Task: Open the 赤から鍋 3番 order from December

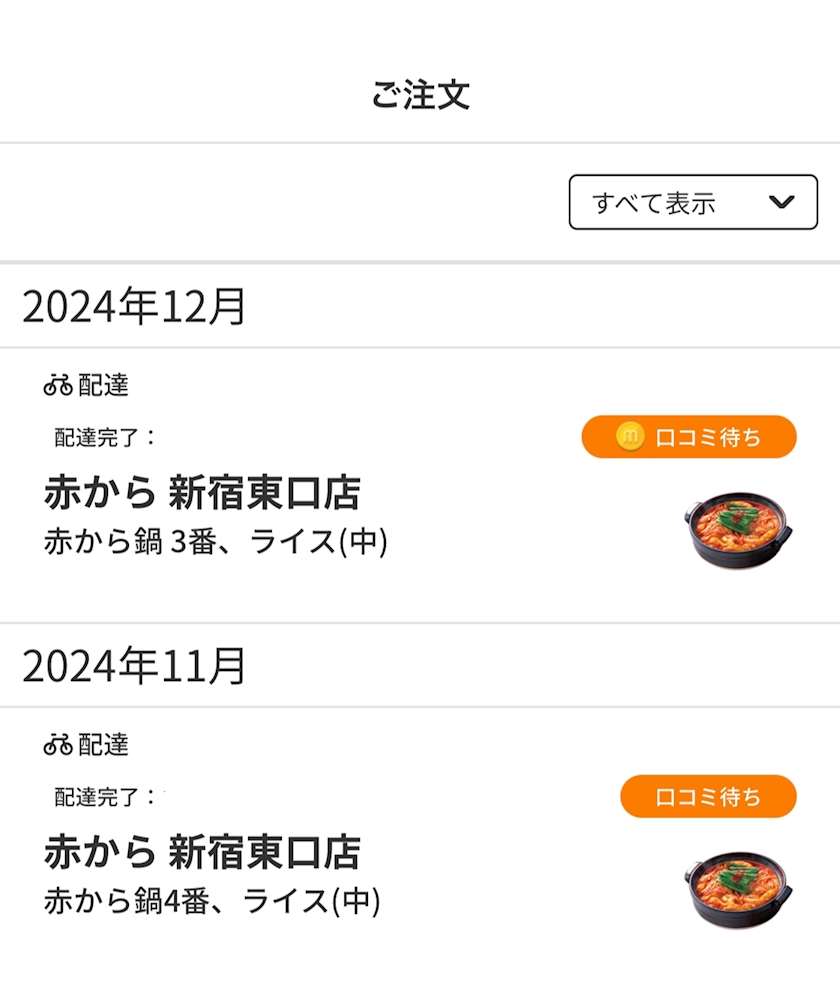Action: point(420,485)
